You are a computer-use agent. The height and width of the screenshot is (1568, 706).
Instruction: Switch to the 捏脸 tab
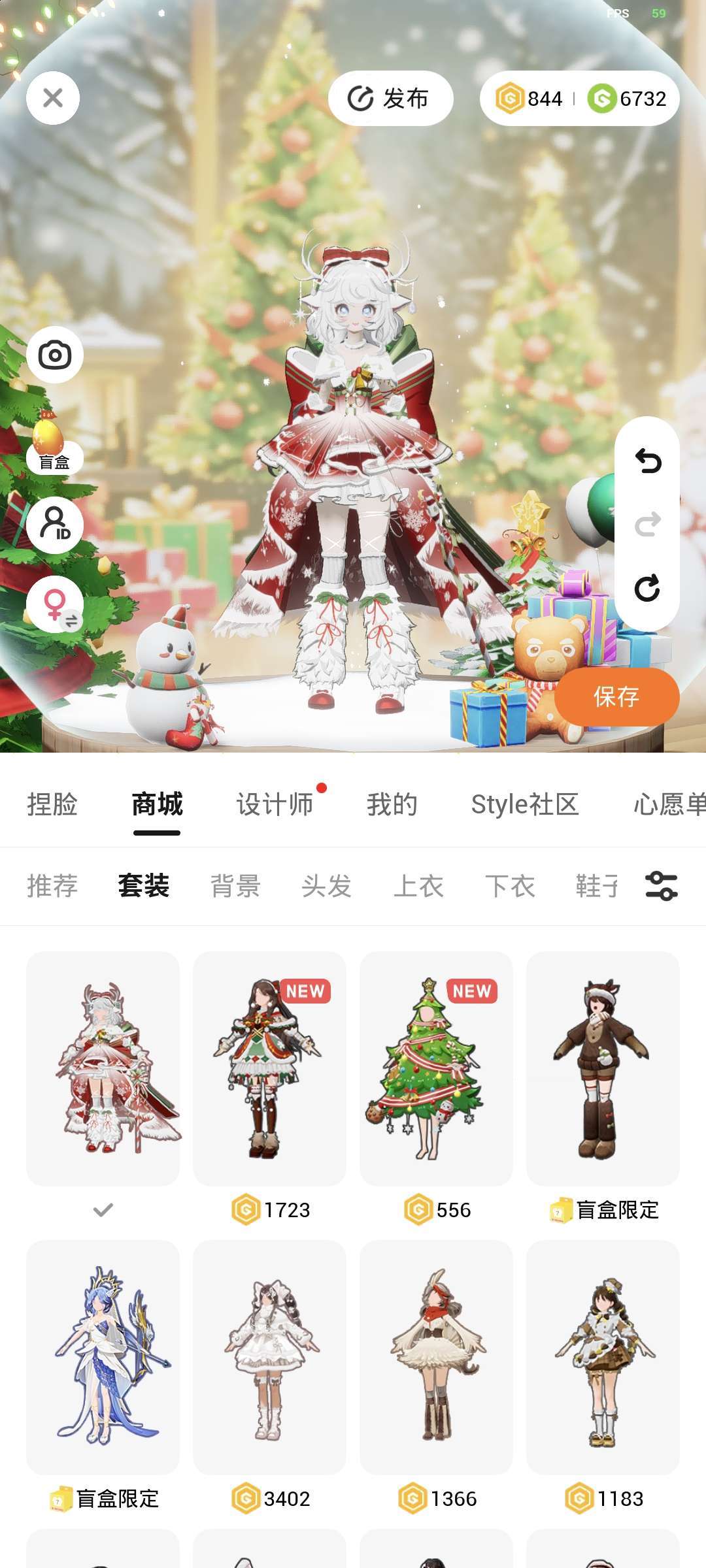pyautogui.click(x=52, y=804)
